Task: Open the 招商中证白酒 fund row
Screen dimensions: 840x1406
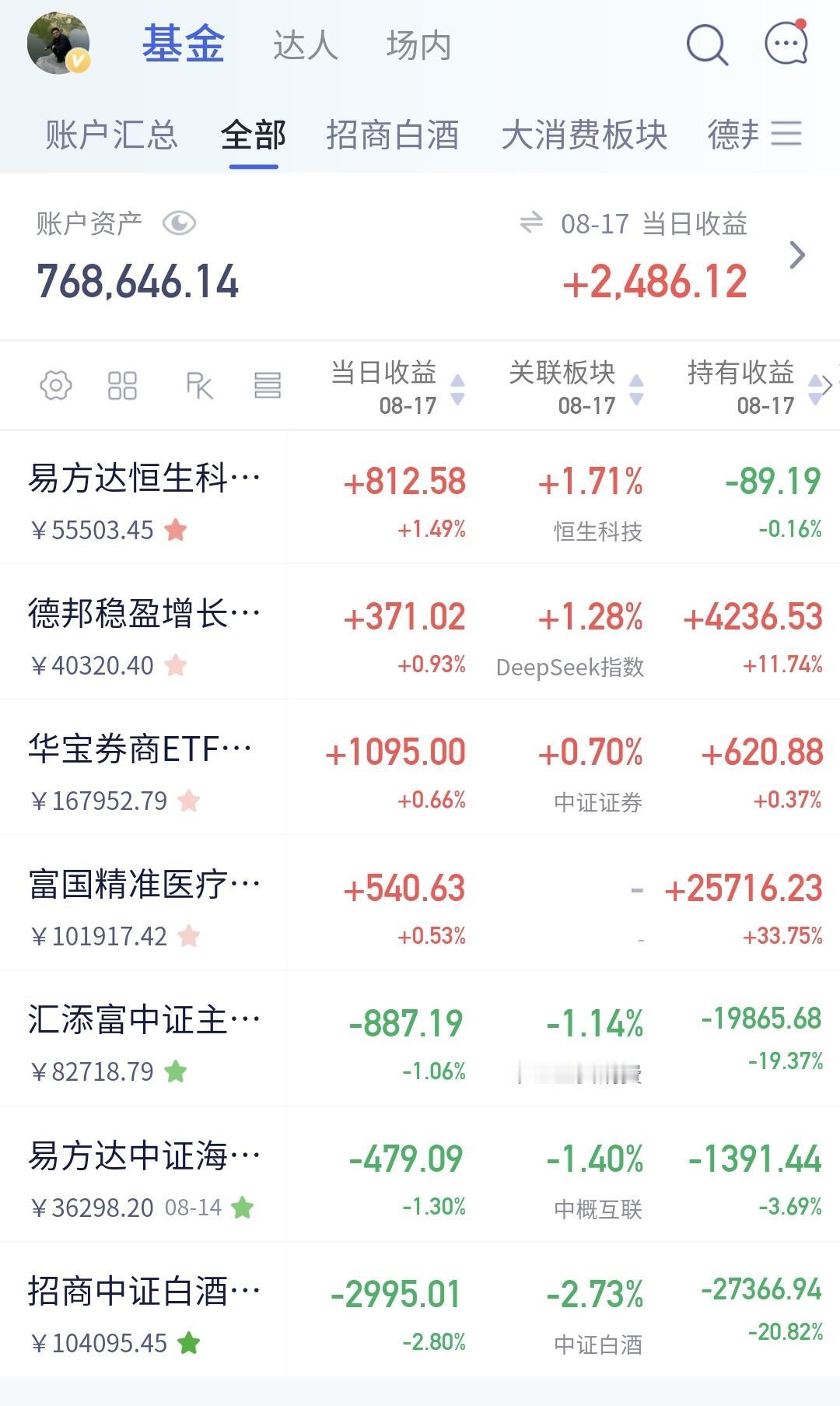Action: [x=420, y=1310]
